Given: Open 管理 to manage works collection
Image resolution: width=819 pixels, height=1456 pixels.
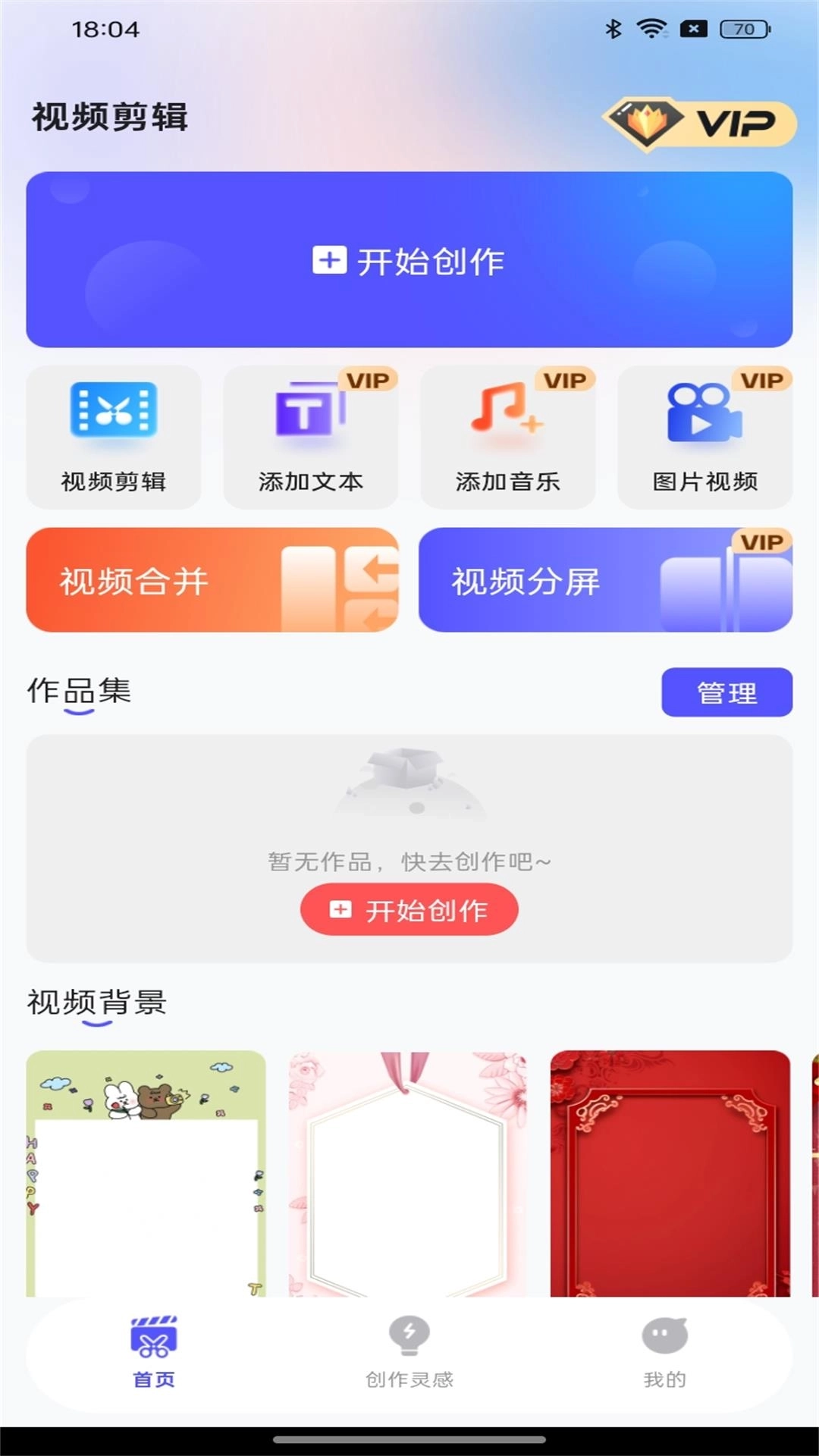Looking at the screenshot, I should [x=725, y=692].
